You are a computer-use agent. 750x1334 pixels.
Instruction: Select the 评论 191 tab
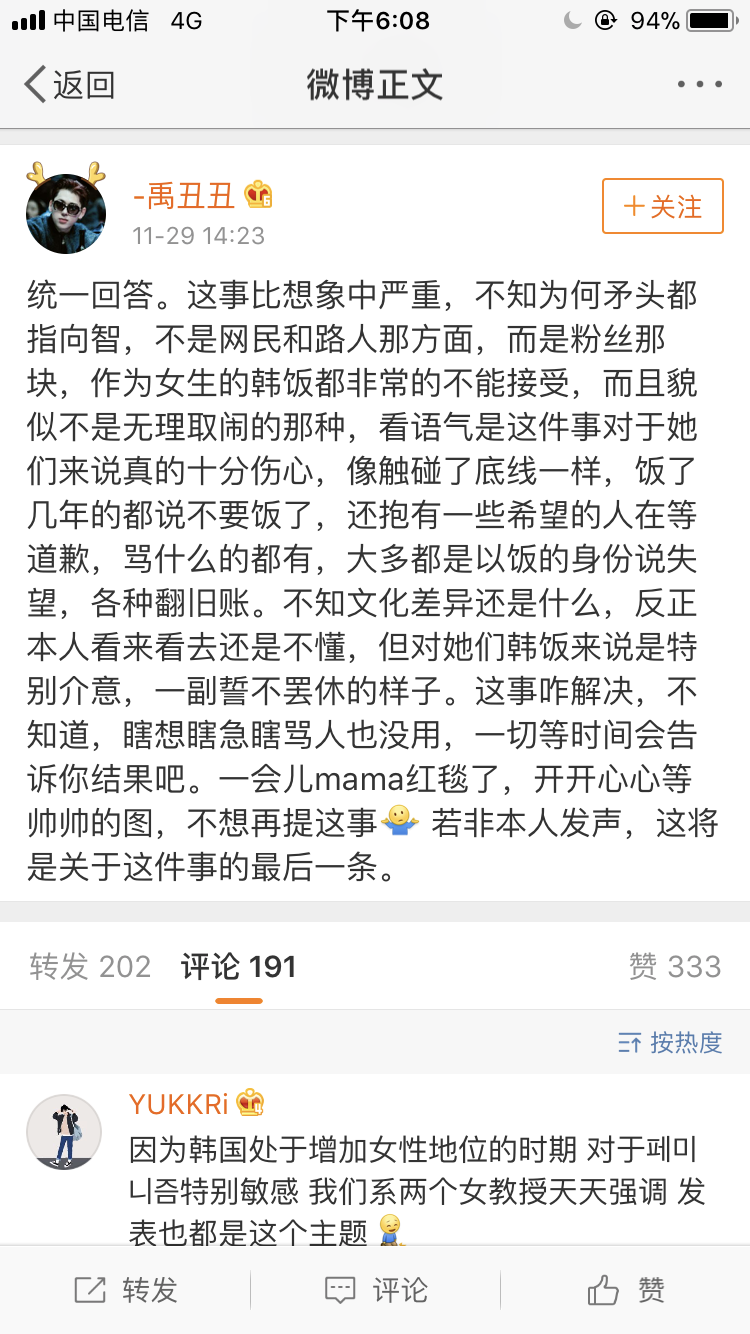click(238, 966)
